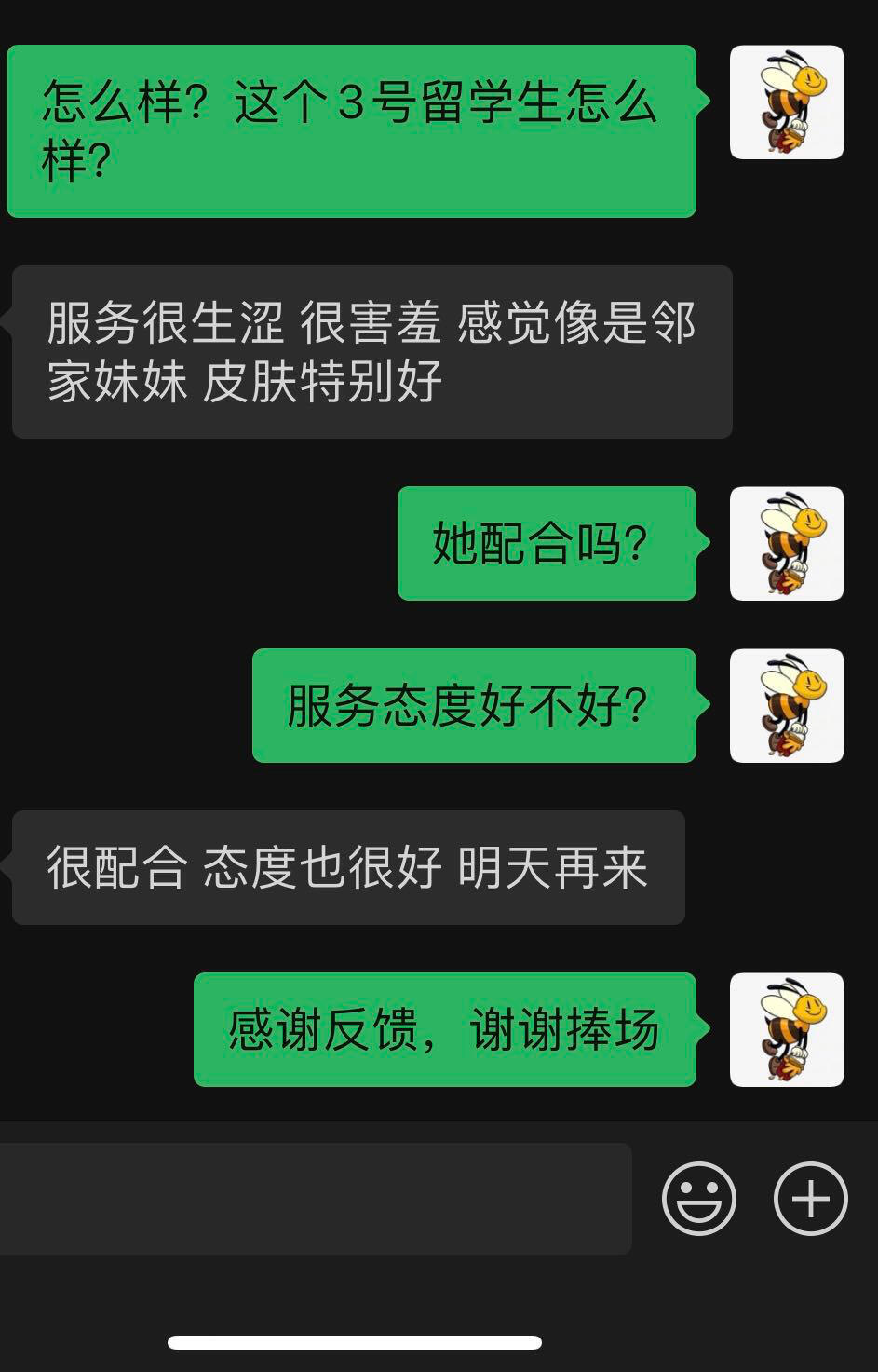Open the plus attachment menu
Viewport: 878px width, 1372px height.
coord(810,1199)
